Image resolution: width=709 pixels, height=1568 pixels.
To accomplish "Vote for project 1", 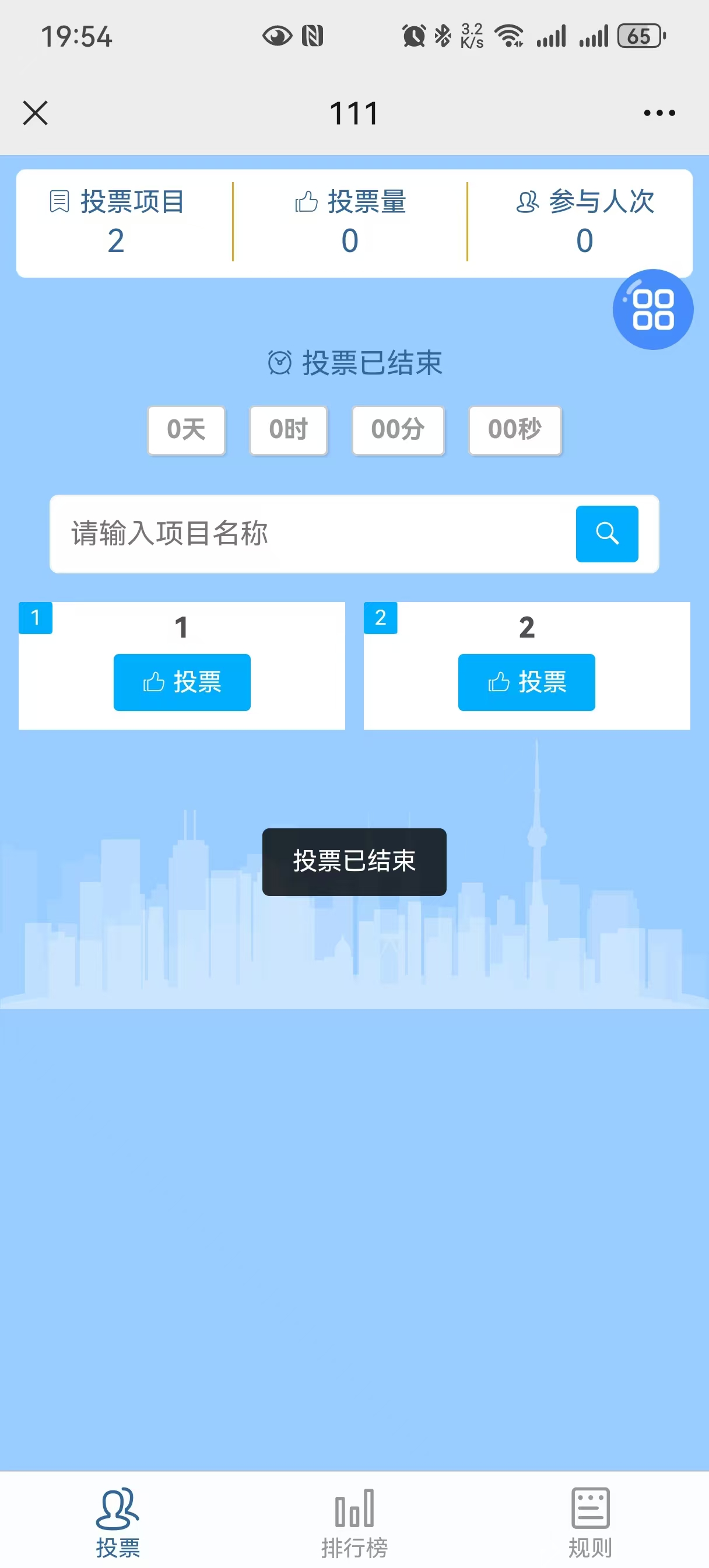I will pos(182,682).
